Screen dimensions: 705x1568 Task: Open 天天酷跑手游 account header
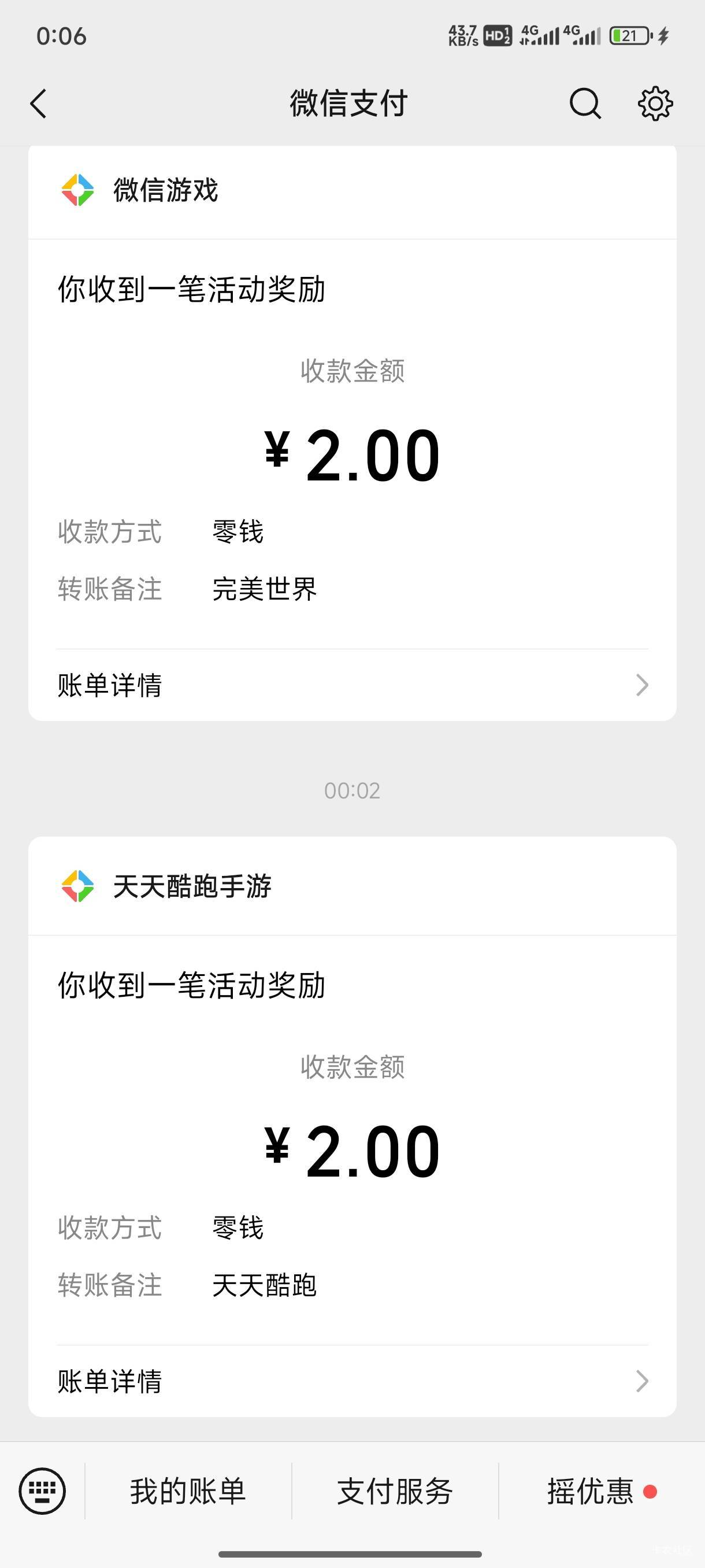(352, 886)
